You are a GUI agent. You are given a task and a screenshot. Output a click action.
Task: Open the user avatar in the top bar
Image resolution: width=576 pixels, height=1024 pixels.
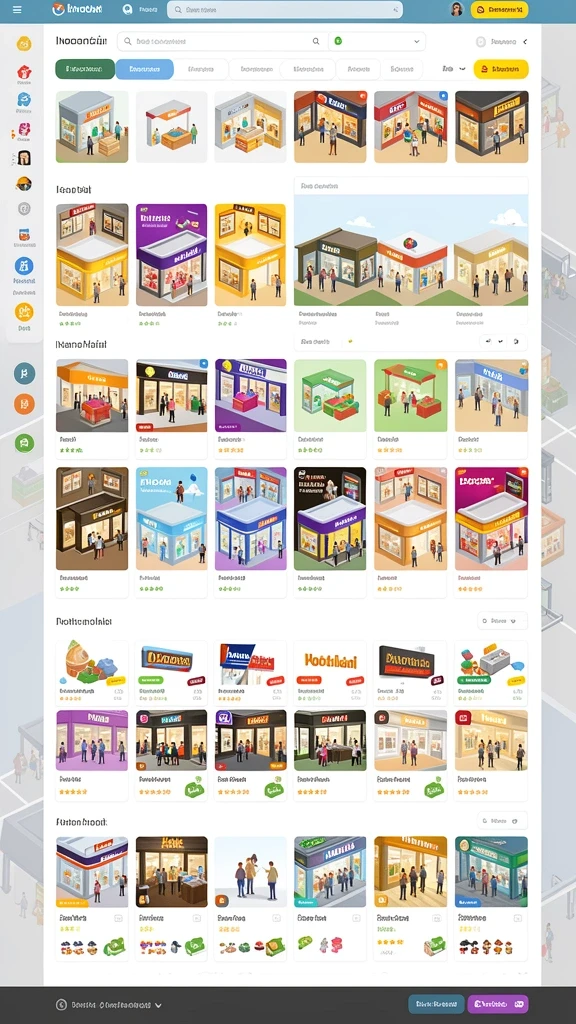tap(456, 9)
